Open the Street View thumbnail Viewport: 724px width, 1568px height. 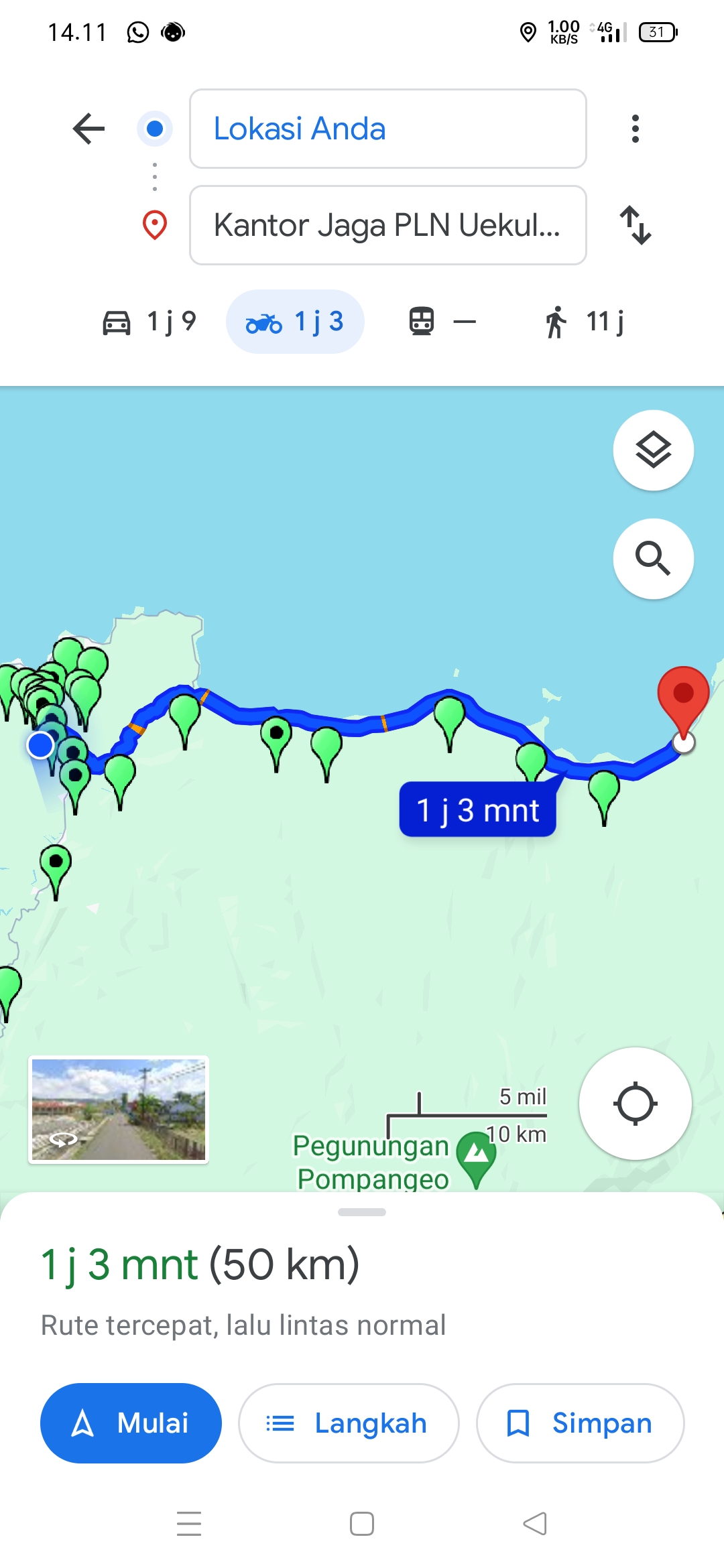pos(119,1109)
